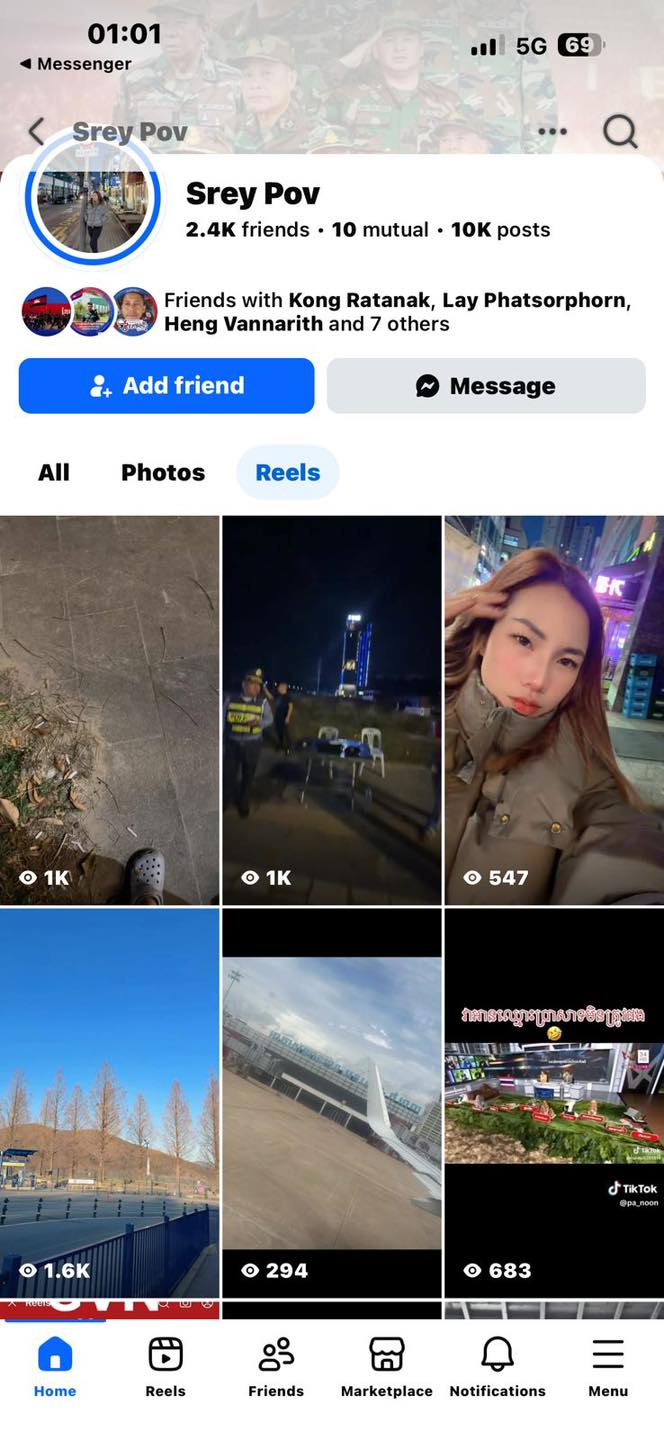Play the night police reel with 1K views
This screenshot has width=664, height=1440.
[331, 710]
